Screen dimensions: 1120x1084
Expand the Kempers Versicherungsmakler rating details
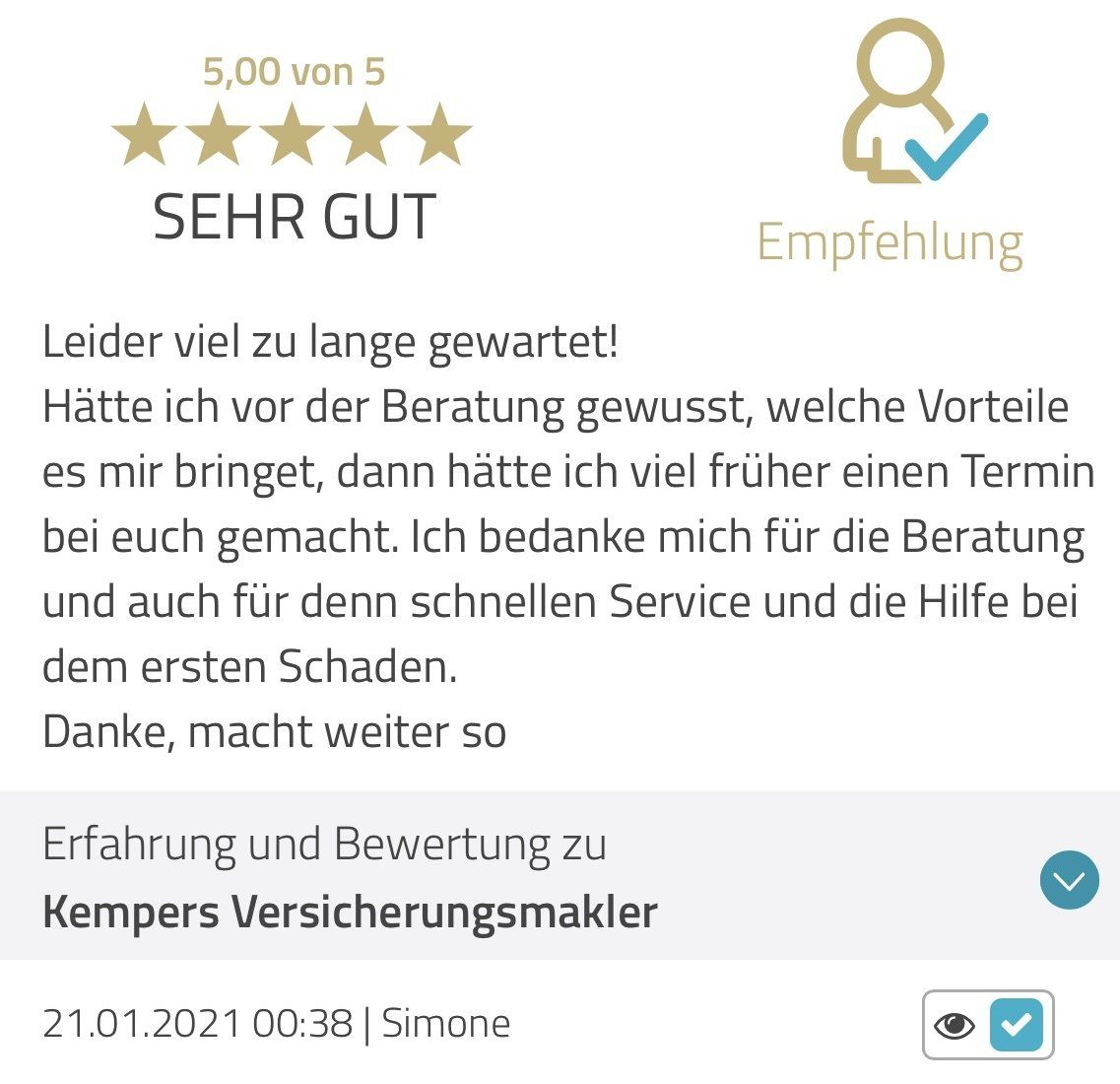coord(1069,879)
